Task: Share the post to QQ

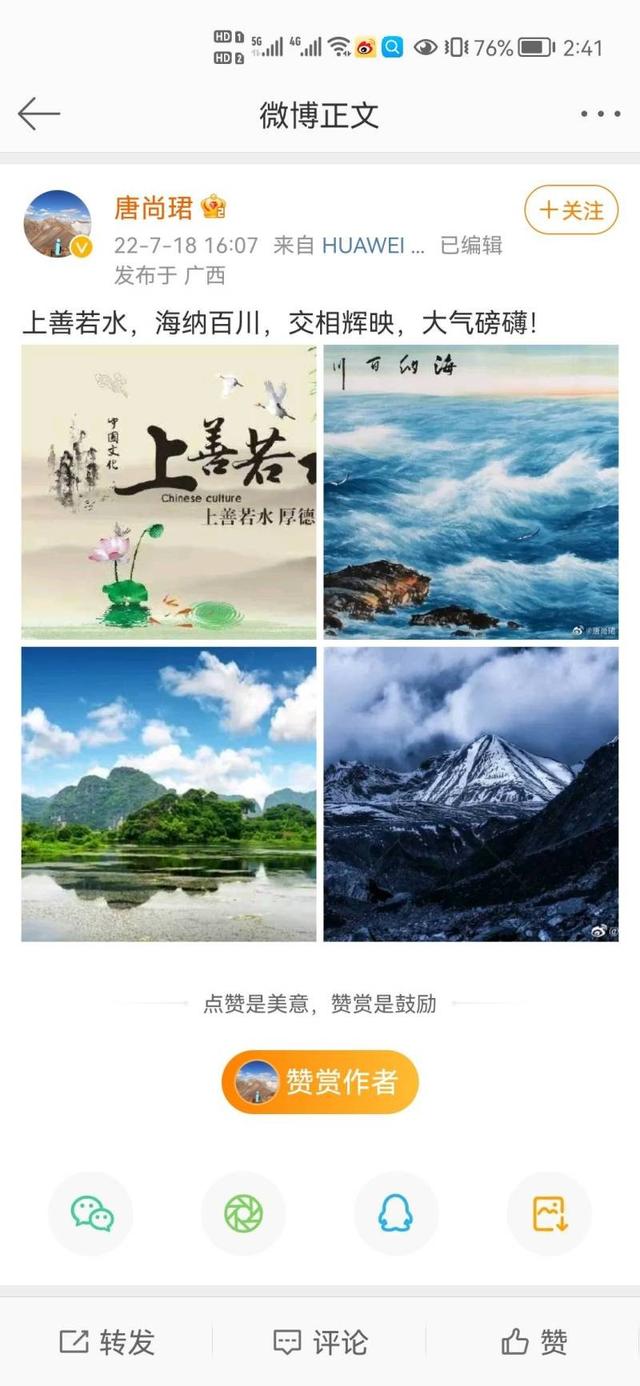Action: 396,1214
